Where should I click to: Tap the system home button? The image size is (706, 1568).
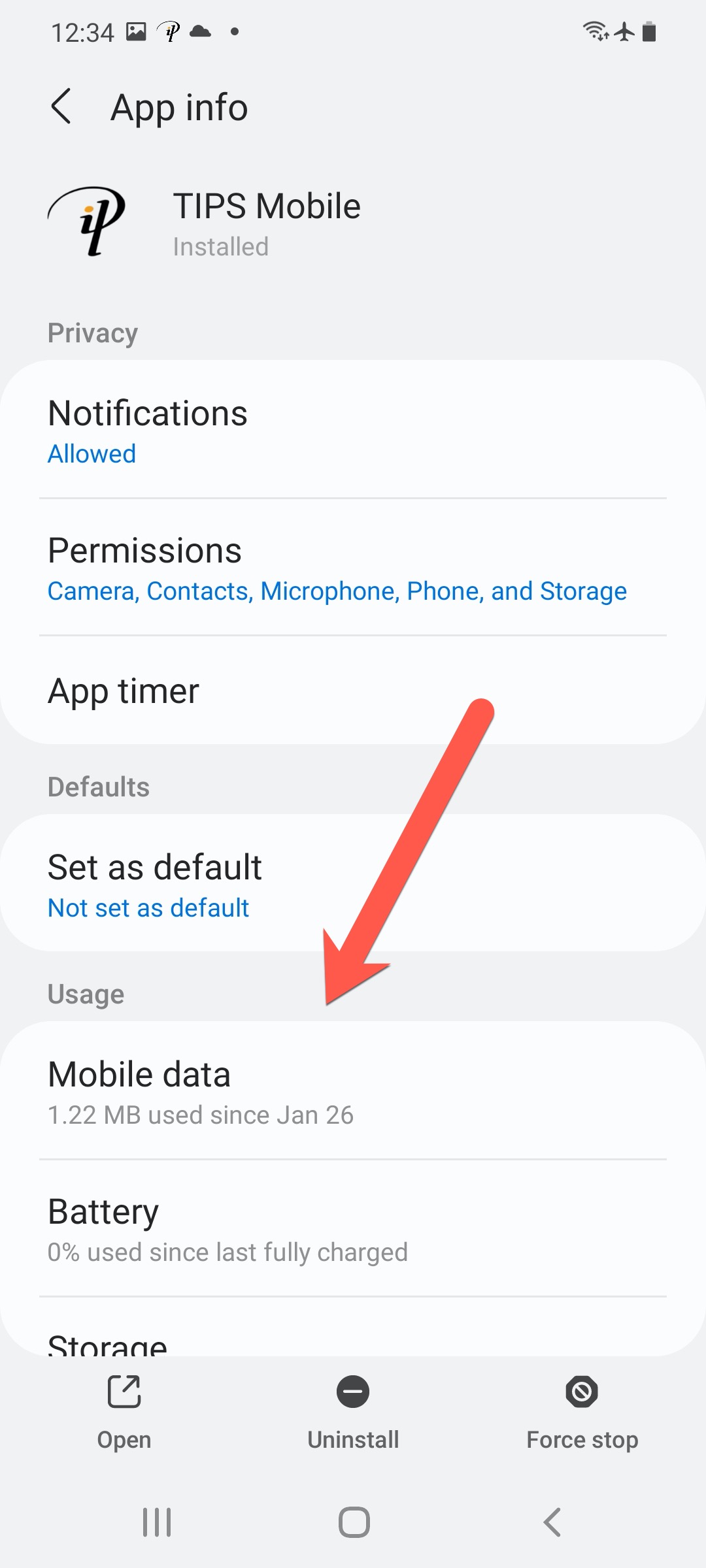tap(354, 1522)
